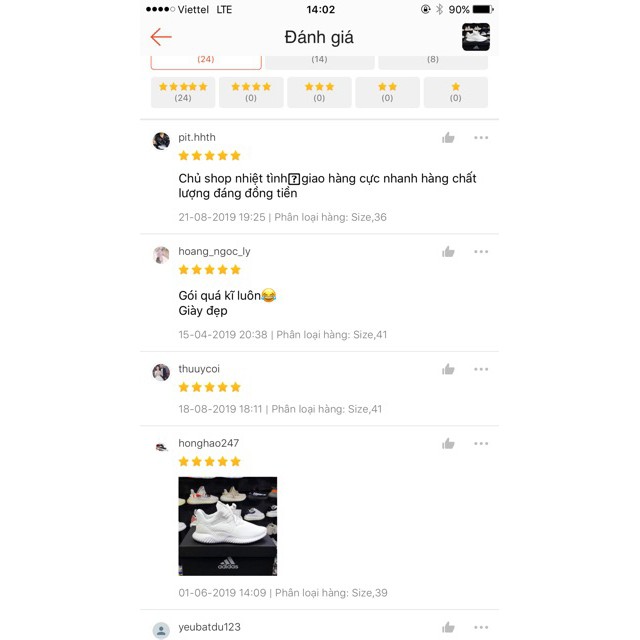Filter reviews by three stars
Screen dimensions: 640x640
coord(319,92)
